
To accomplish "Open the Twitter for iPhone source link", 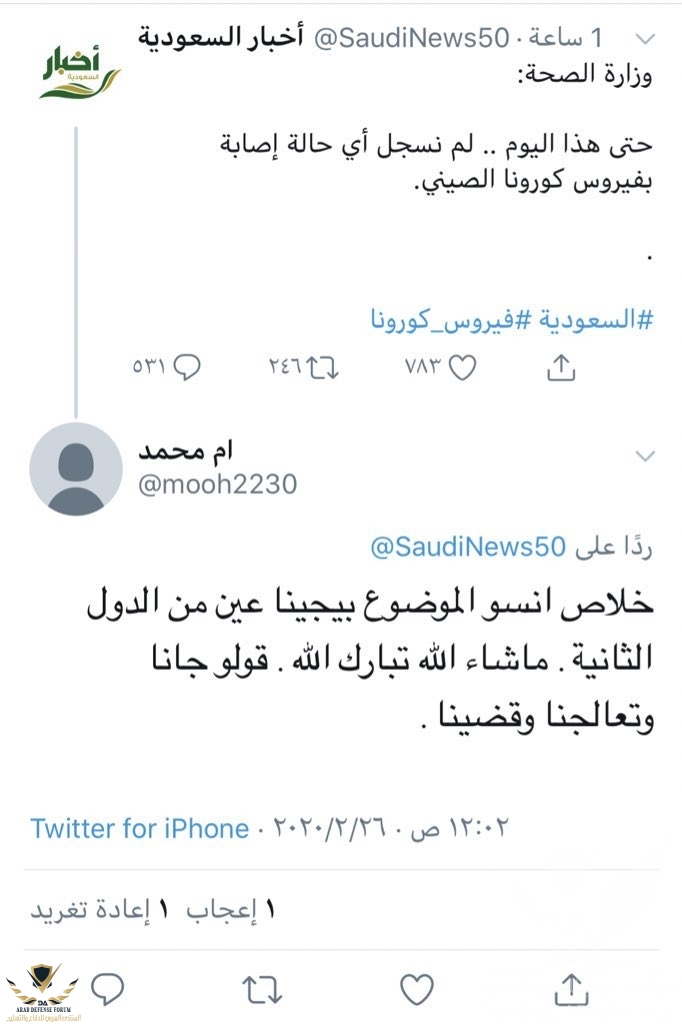I will click(140, 828).
